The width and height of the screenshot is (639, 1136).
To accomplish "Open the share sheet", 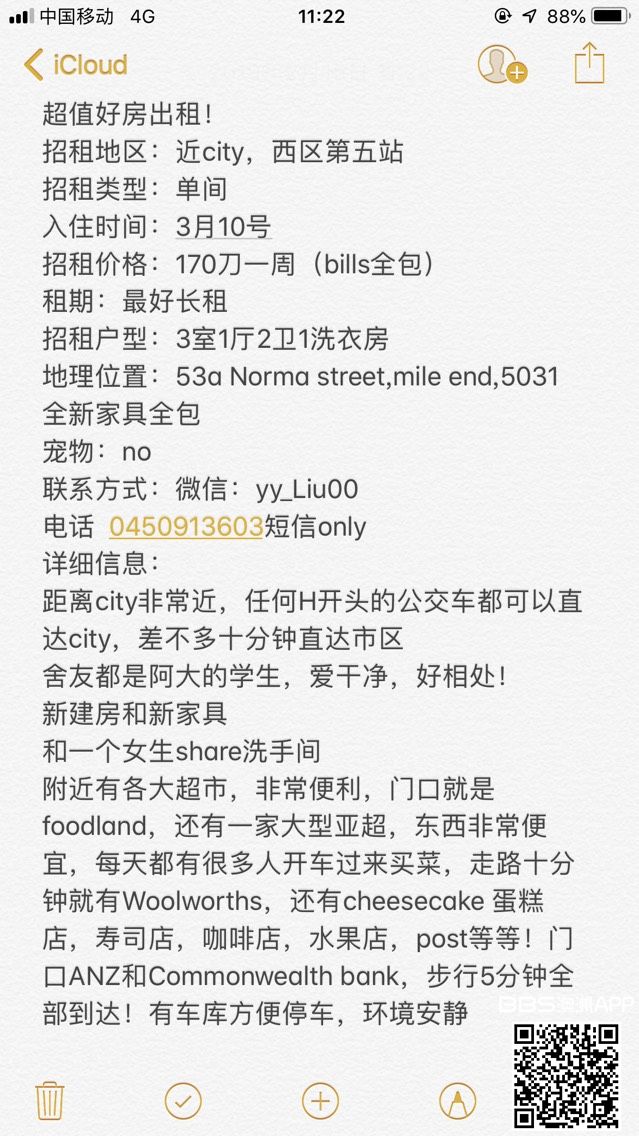I will (590, 63).
